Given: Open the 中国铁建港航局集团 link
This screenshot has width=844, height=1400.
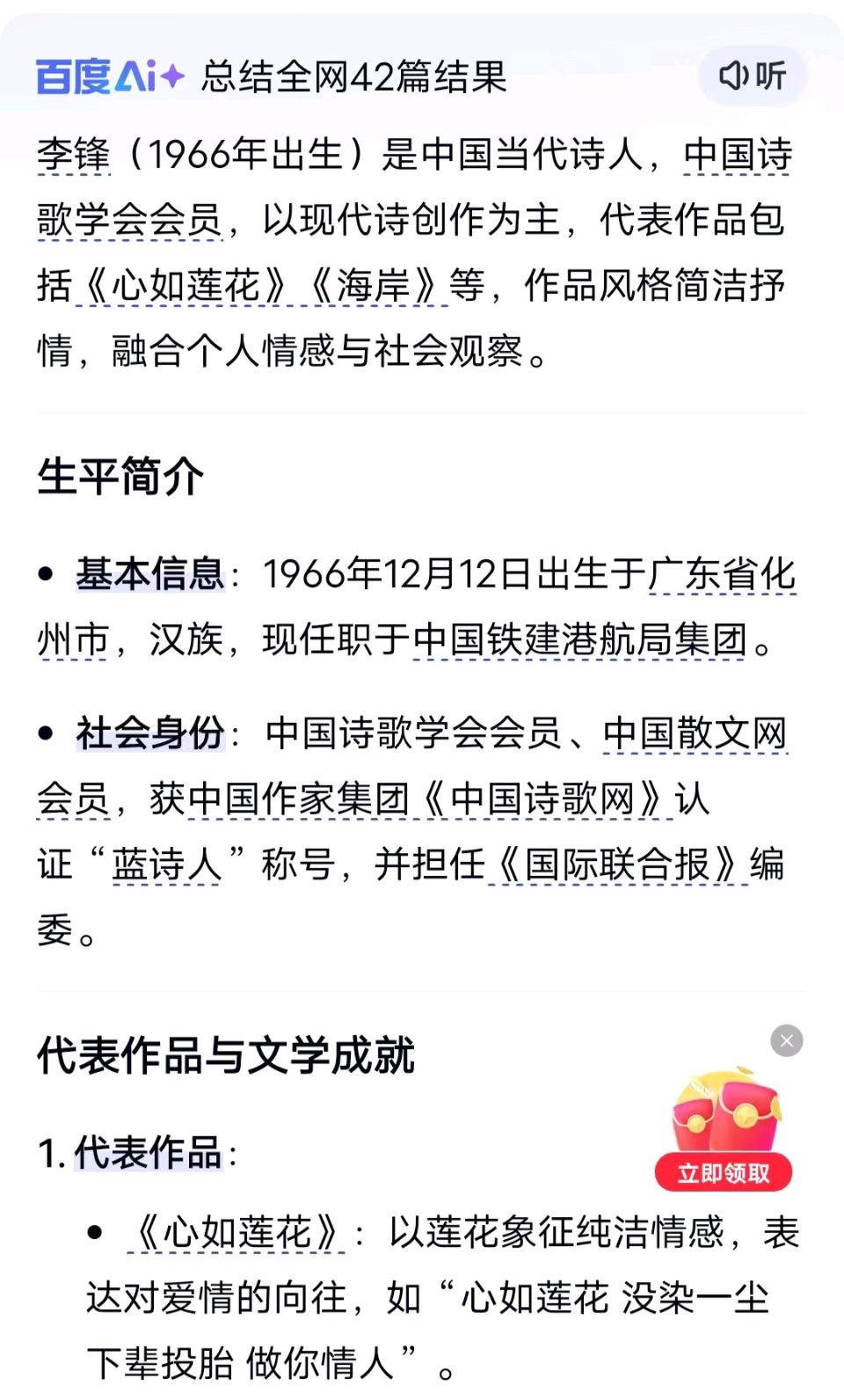Looking at the screenshot, I should coord(580,639).
